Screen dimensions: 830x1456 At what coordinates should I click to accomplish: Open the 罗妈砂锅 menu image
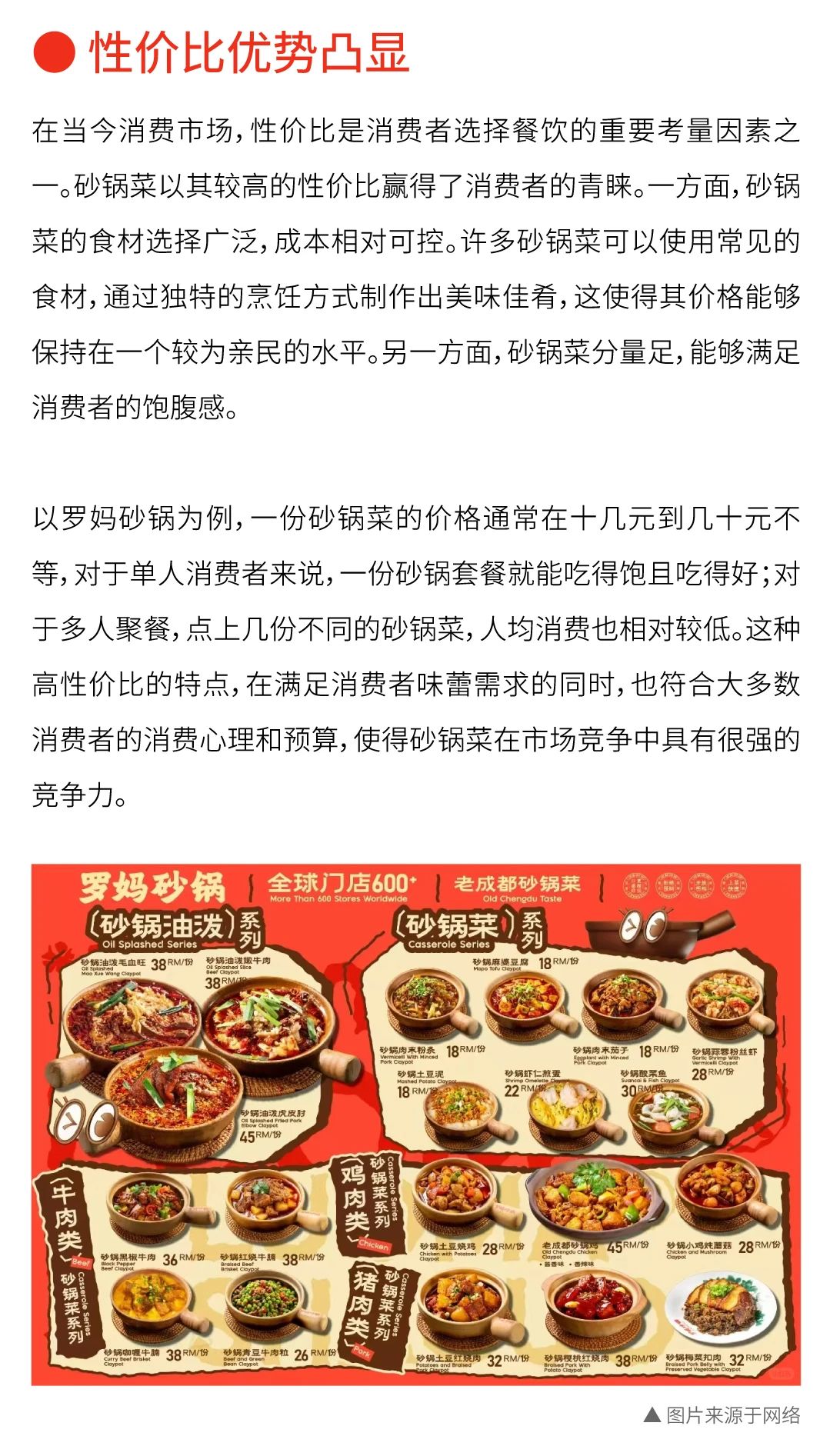(x=415, y=1124)
